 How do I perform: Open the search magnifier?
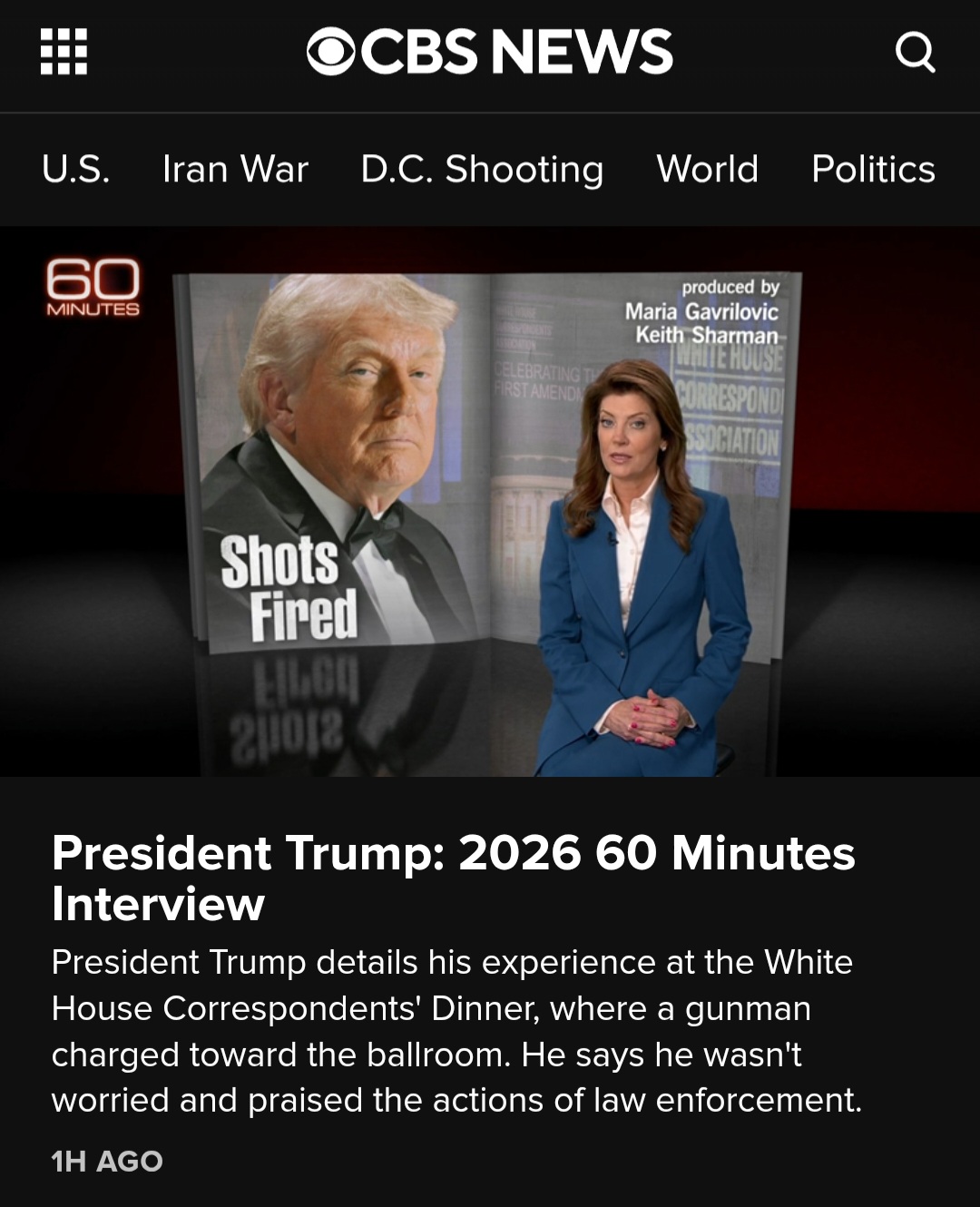[914, 52]
